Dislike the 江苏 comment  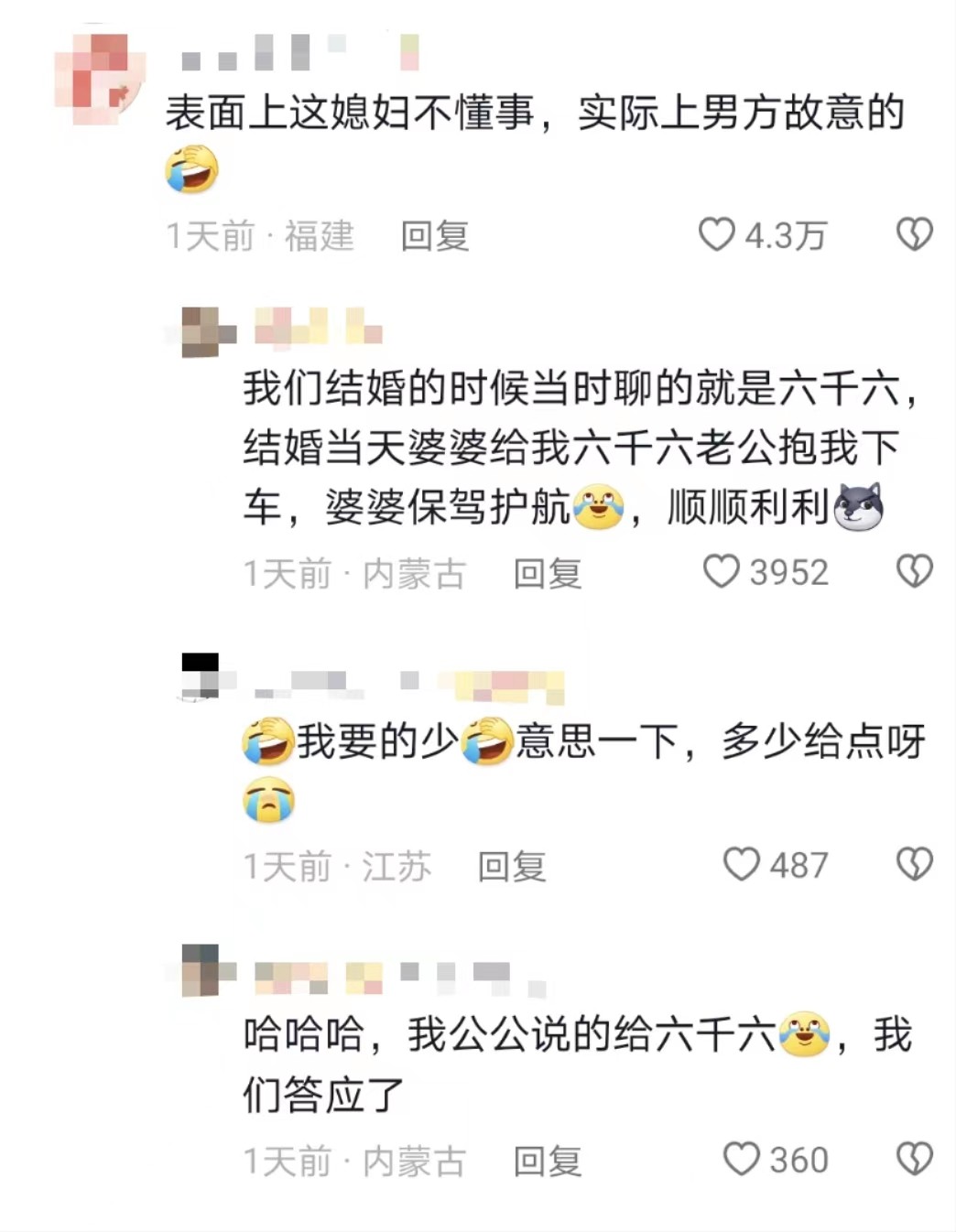pyautogui.click(x=914, y=864)
